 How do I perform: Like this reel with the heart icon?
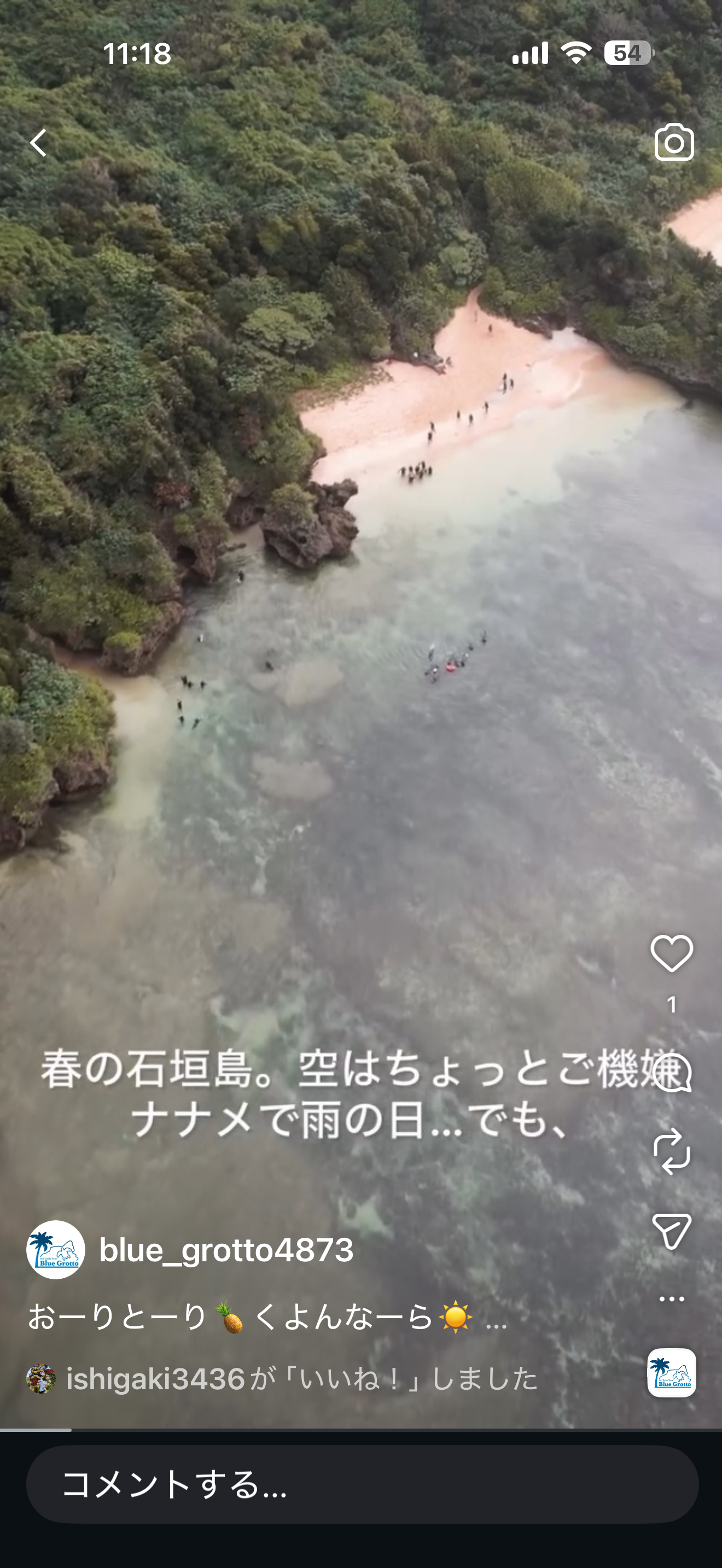click(672, 953)
